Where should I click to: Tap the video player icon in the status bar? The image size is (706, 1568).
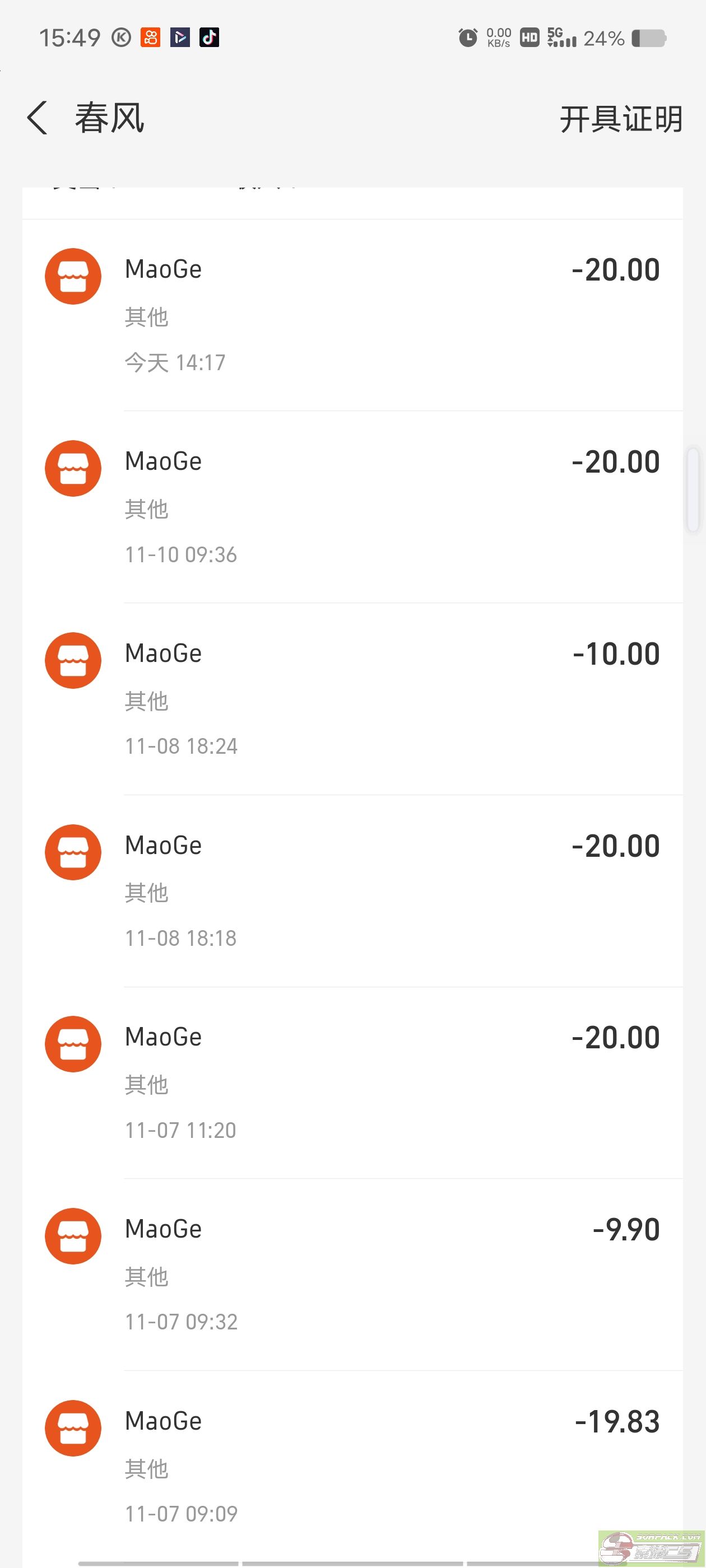pyautogui.click(x=180, y=37)
